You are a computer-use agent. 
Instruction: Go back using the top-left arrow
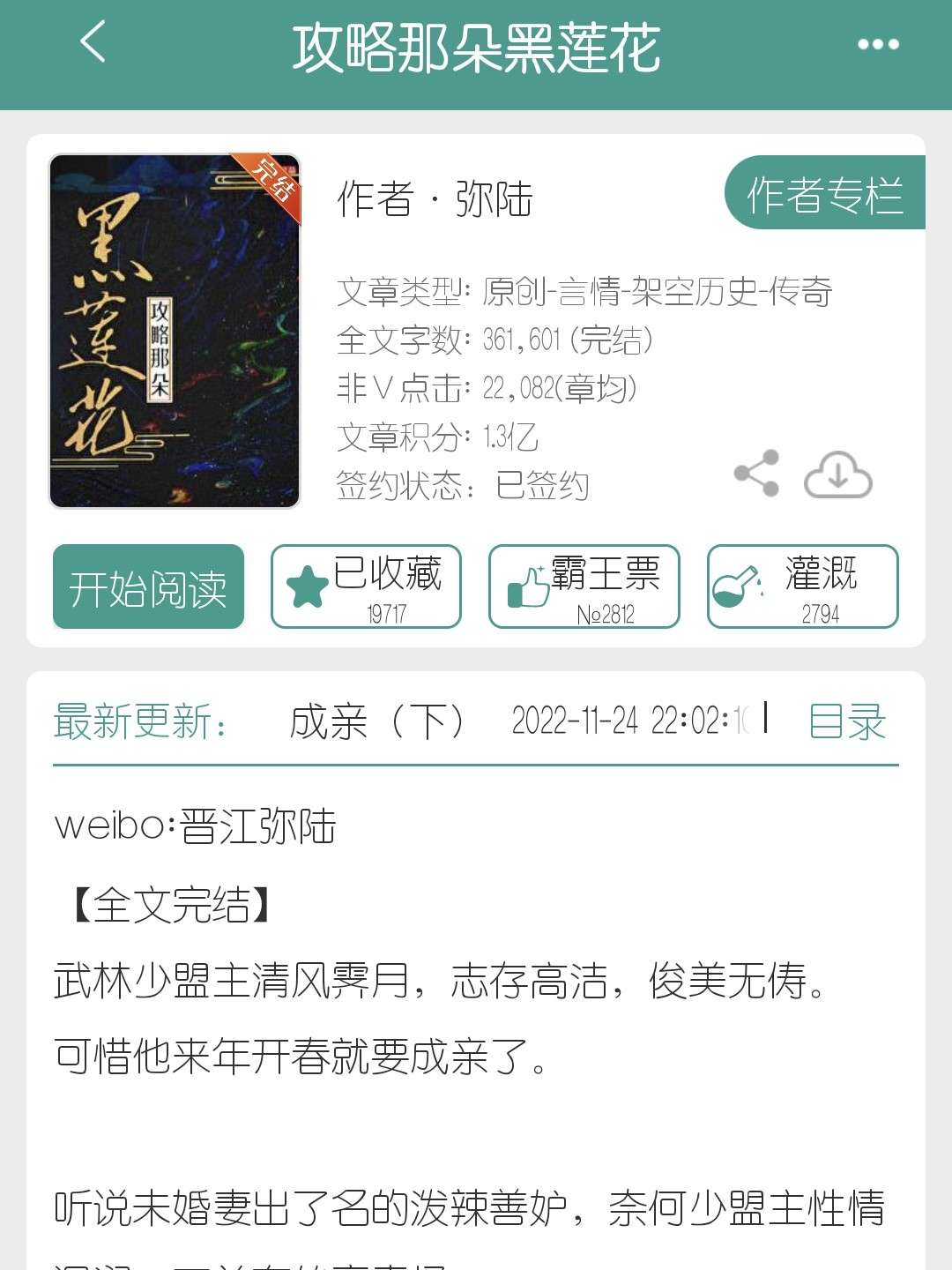93,42
